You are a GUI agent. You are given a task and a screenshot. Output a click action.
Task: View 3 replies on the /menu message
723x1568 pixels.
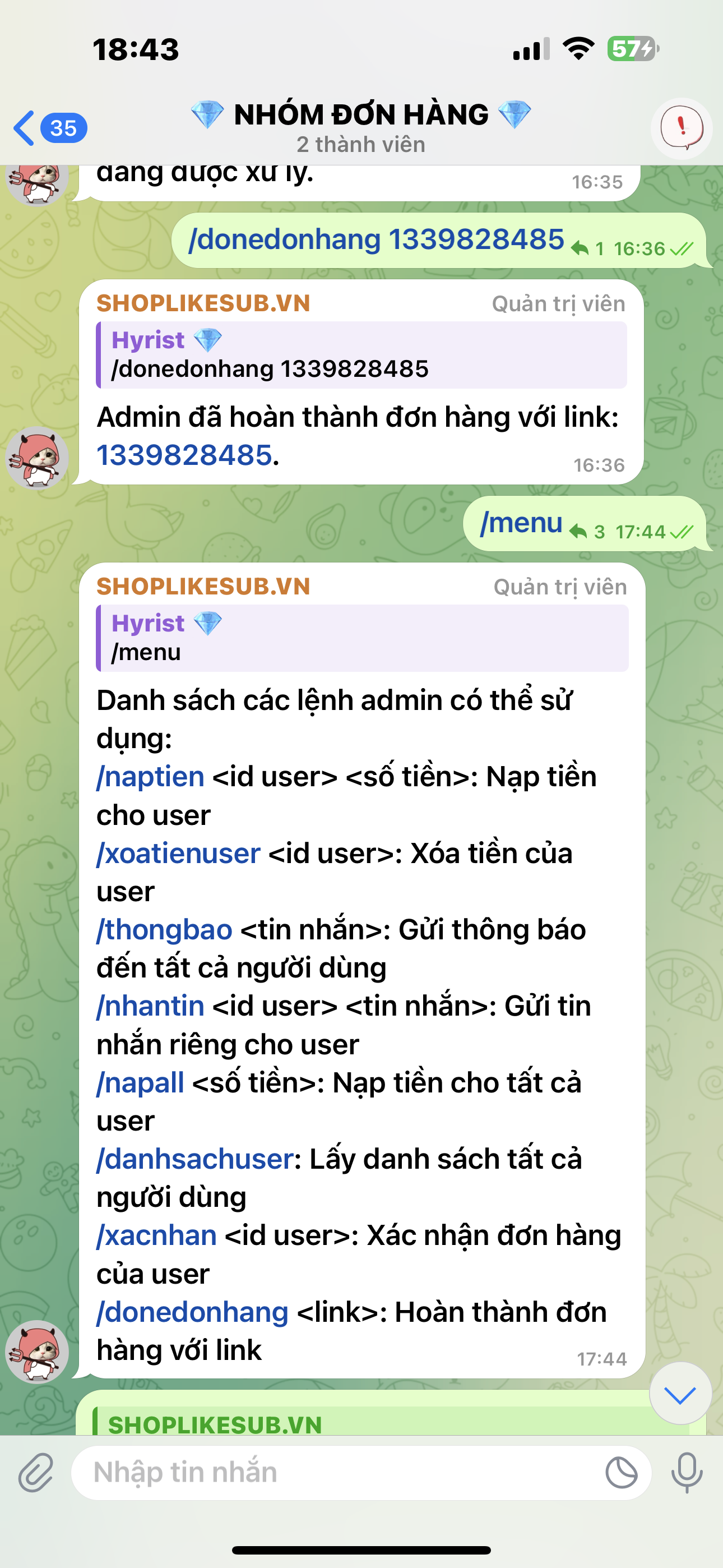coord(587,532)
